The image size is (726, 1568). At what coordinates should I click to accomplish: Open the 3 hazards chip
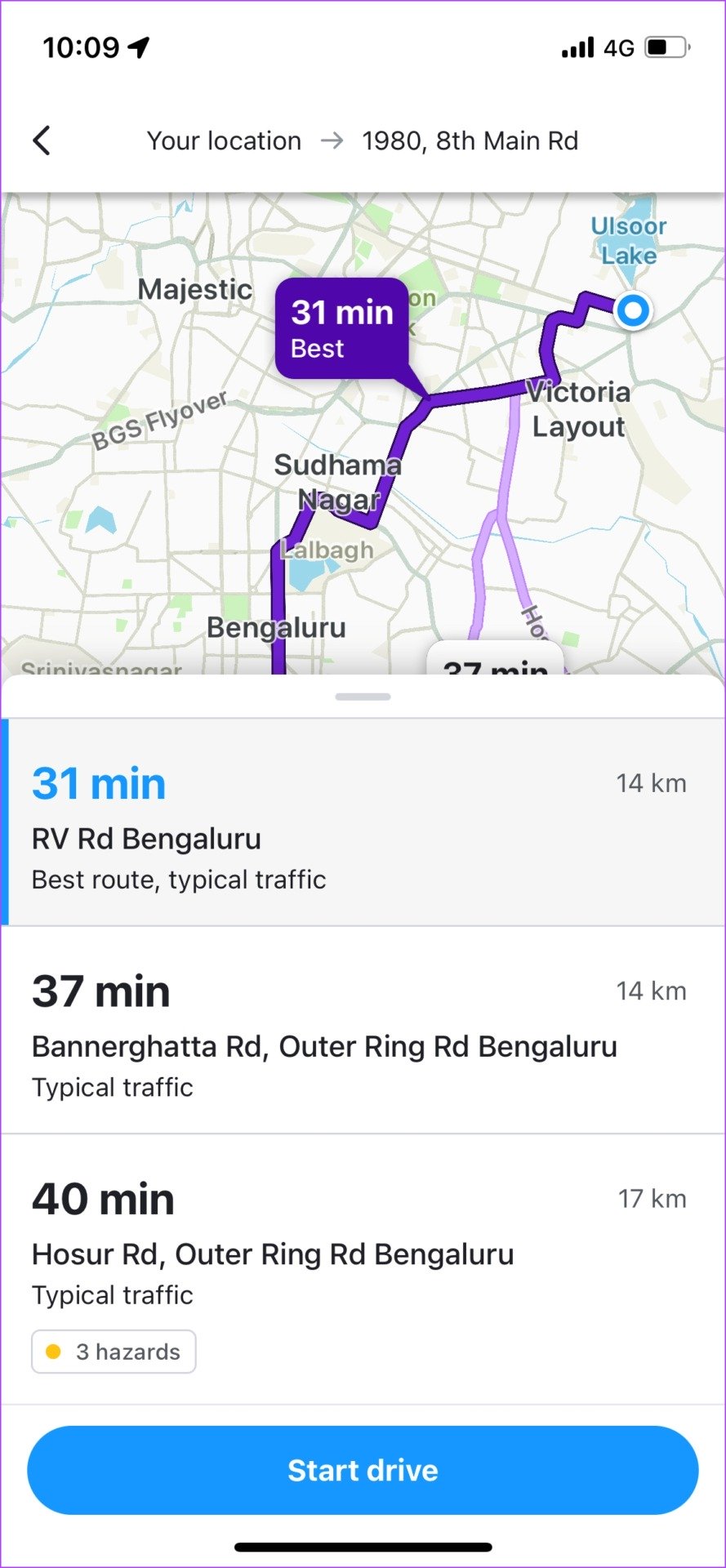(114, 1352)
